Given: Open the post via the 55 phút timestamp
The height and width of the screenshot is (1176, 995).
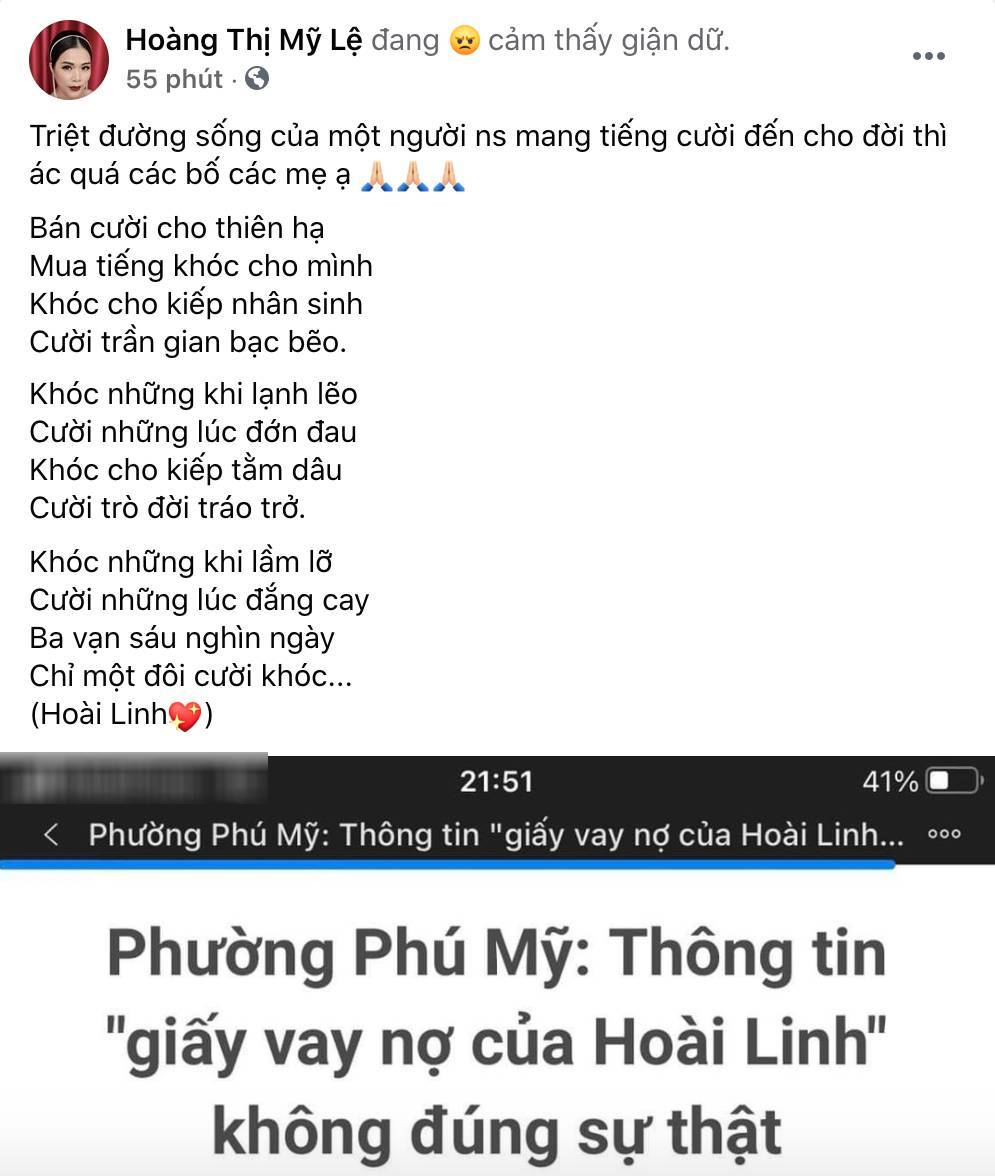Looking at the screenshot, I should [x=174, y=79].
